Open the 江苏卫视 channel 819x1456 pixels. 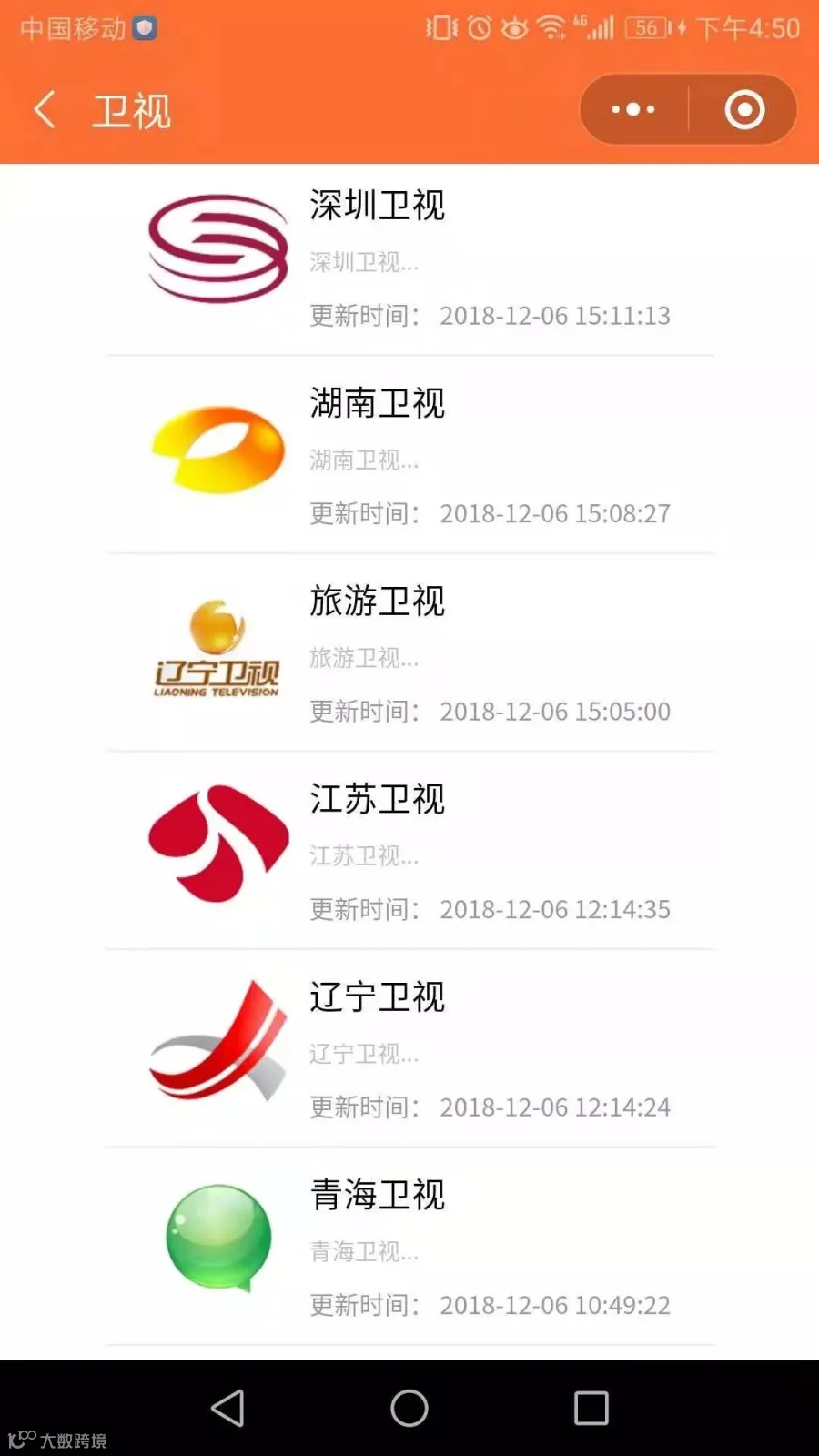[x=409, y=851]
